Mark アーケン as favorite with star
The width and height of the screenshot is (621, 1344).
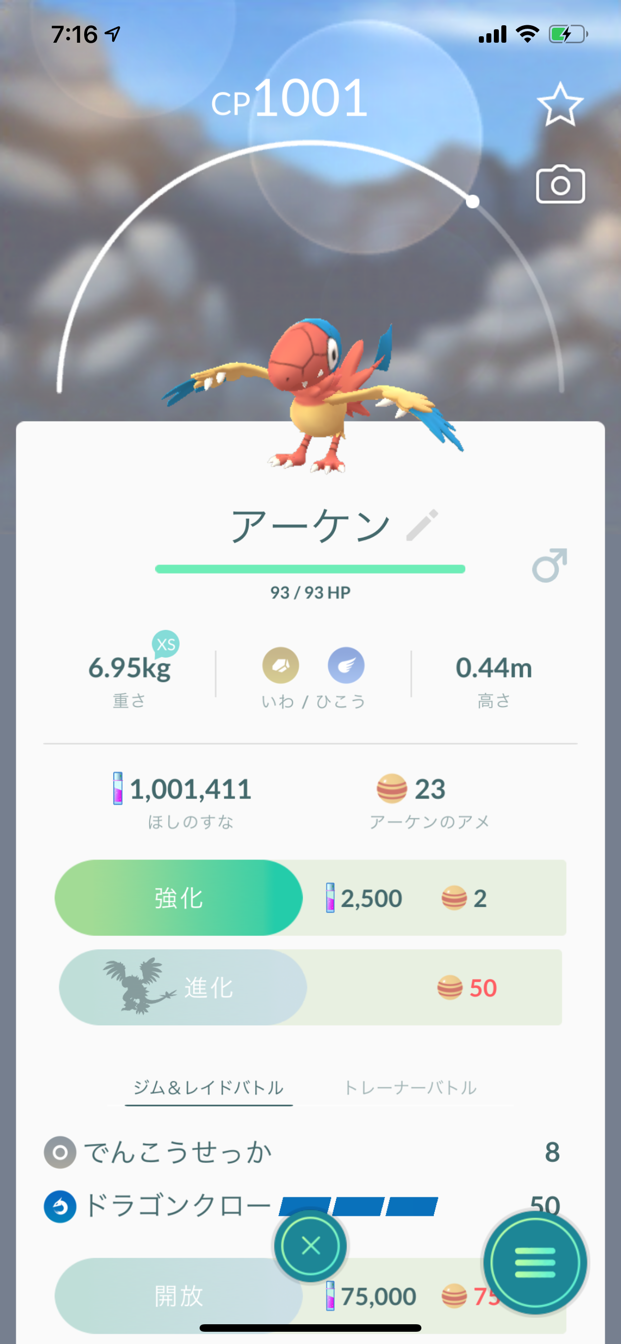tap(559, 105)
